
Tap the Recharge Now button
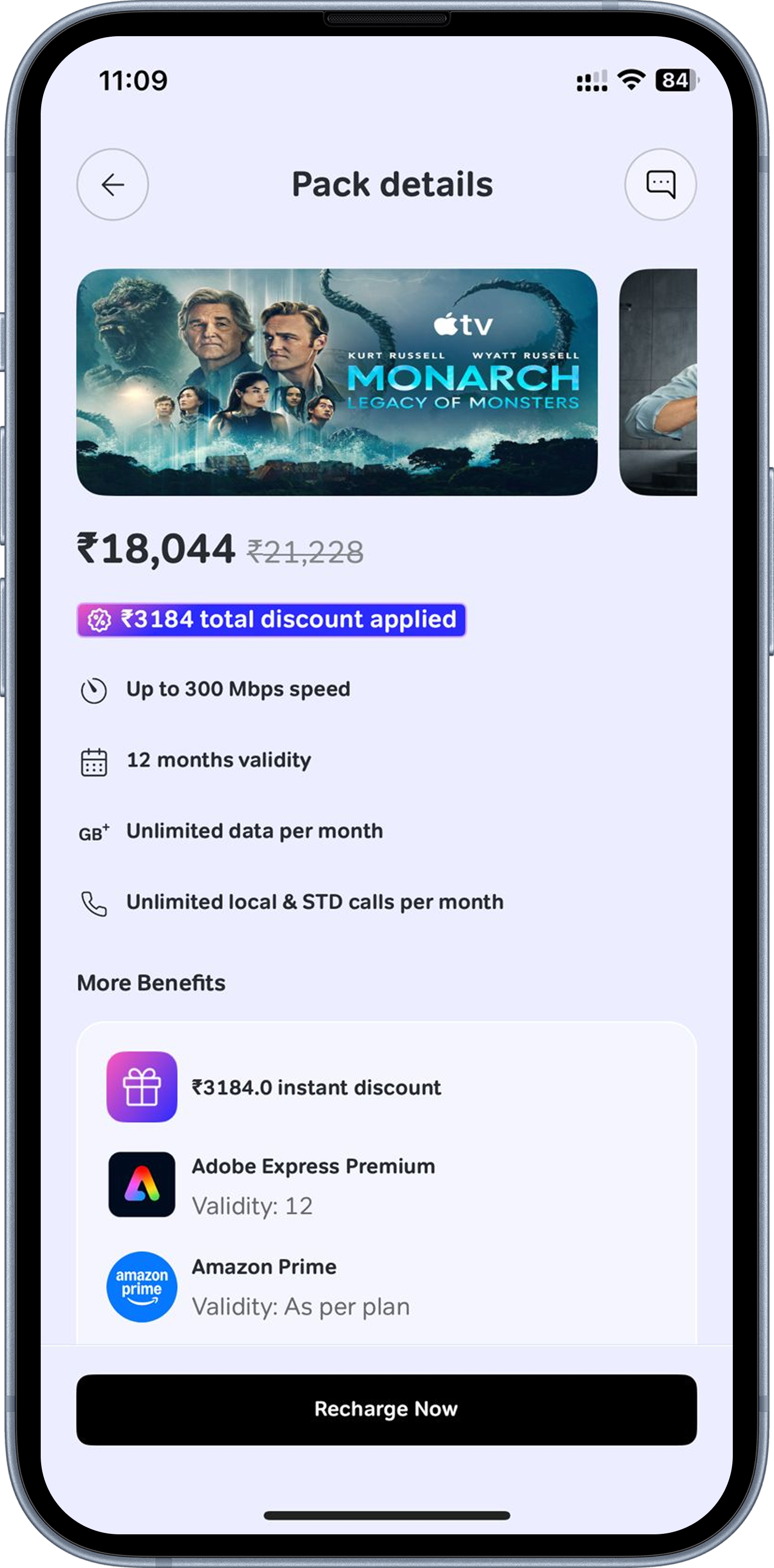click(x=386, y=1409)
